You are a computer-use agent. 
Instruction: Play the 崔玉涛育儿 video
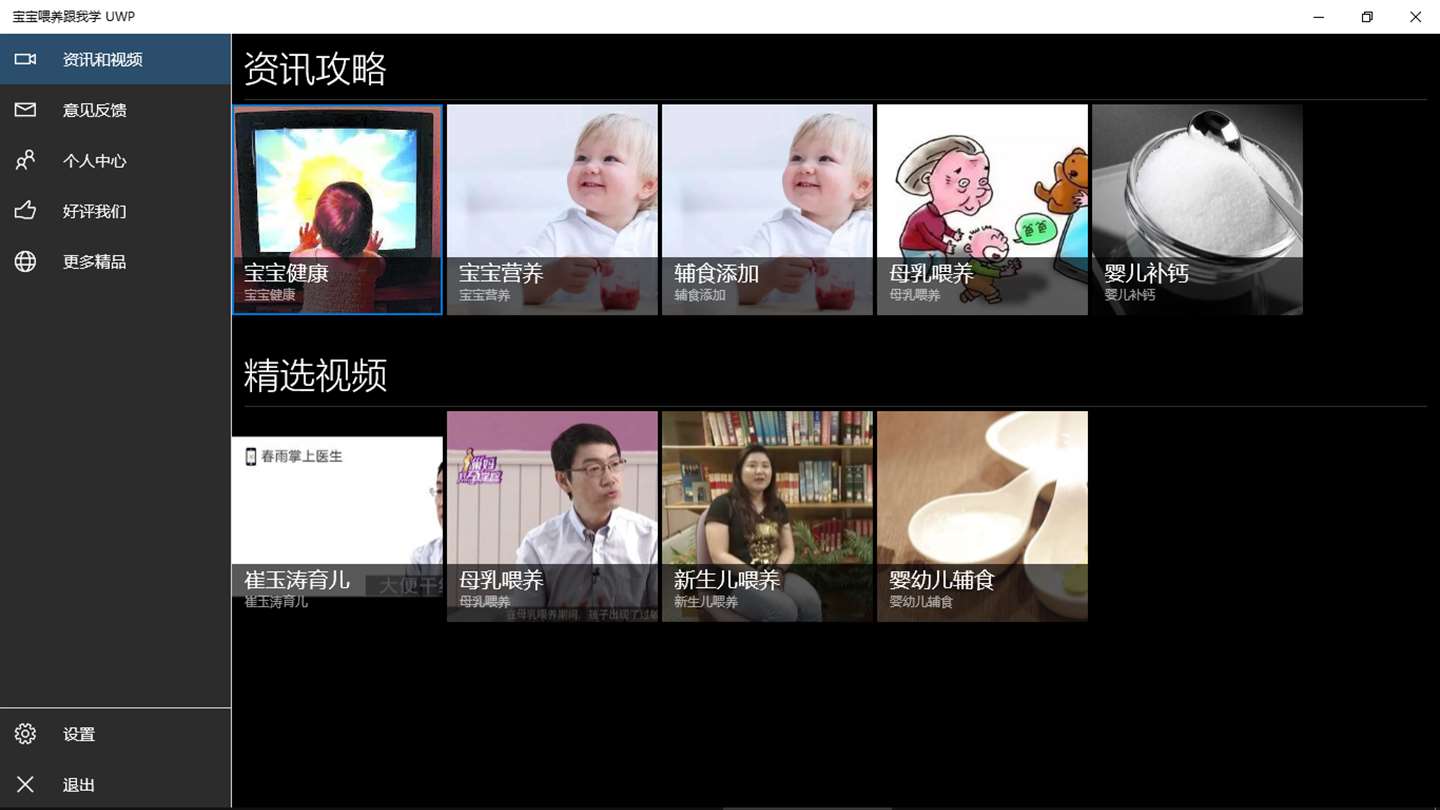(337, 516)
